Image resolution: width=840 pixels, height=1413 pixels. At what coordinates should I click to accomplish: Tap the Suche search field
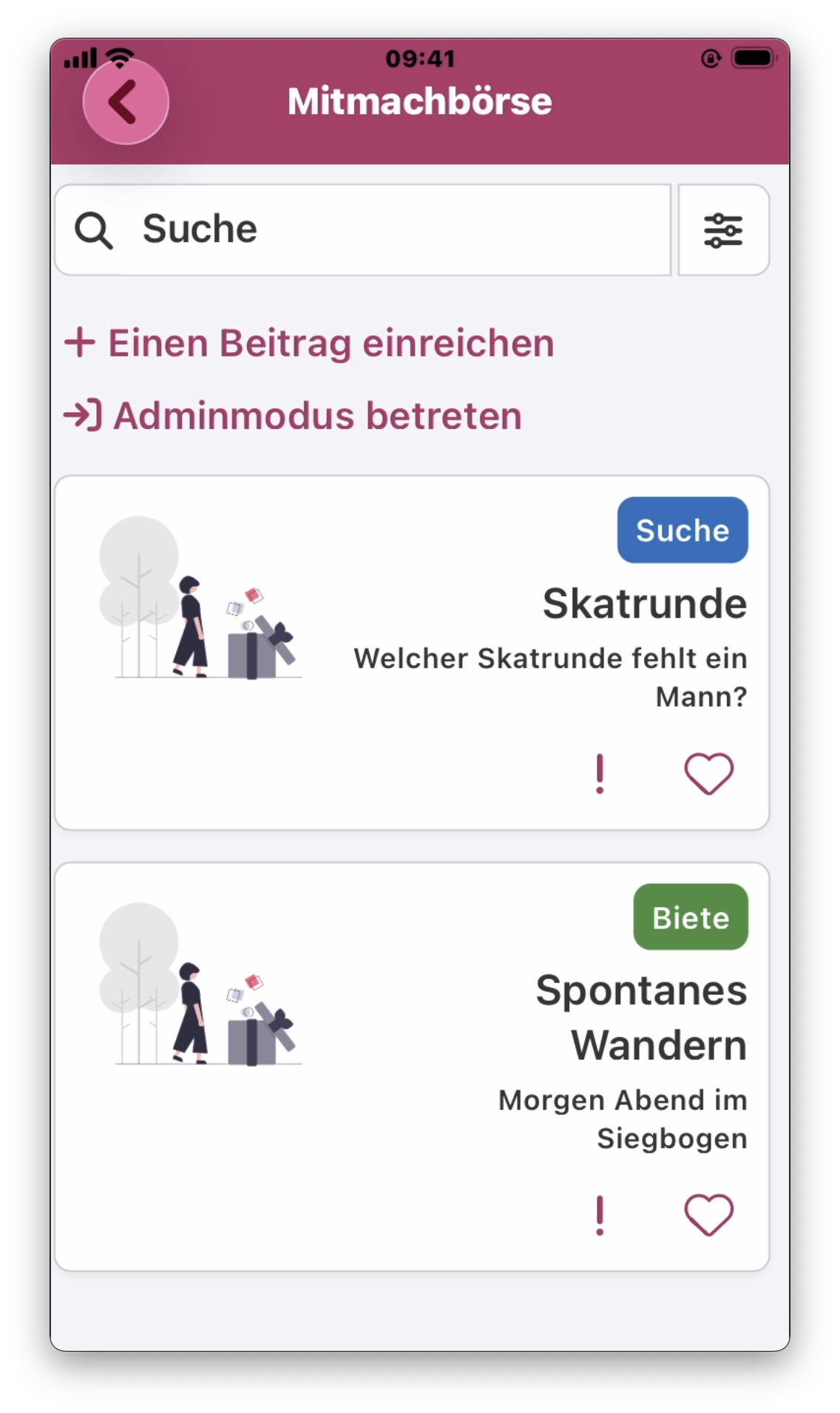pyautogui.click(x=362, y=229)
